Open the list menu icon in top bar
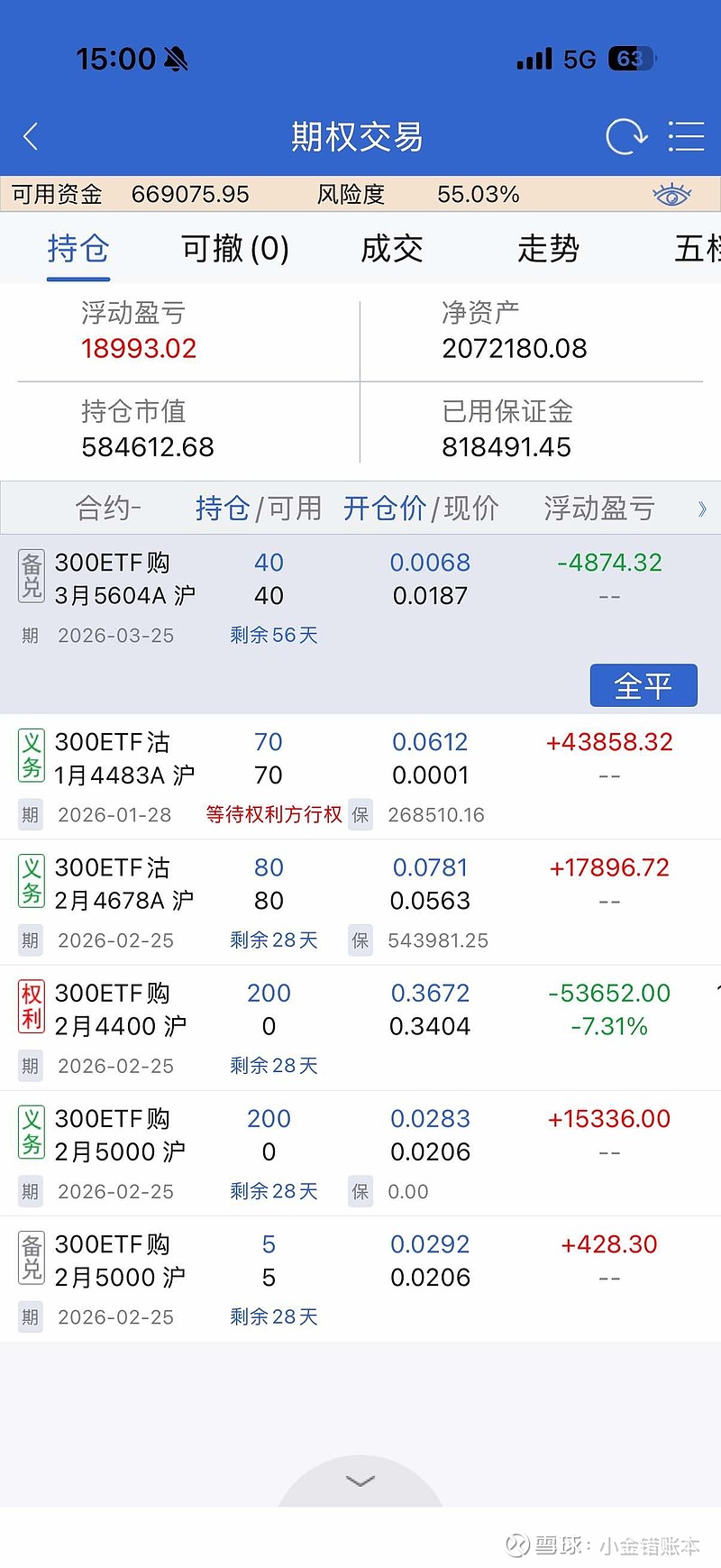 [687, 135]
